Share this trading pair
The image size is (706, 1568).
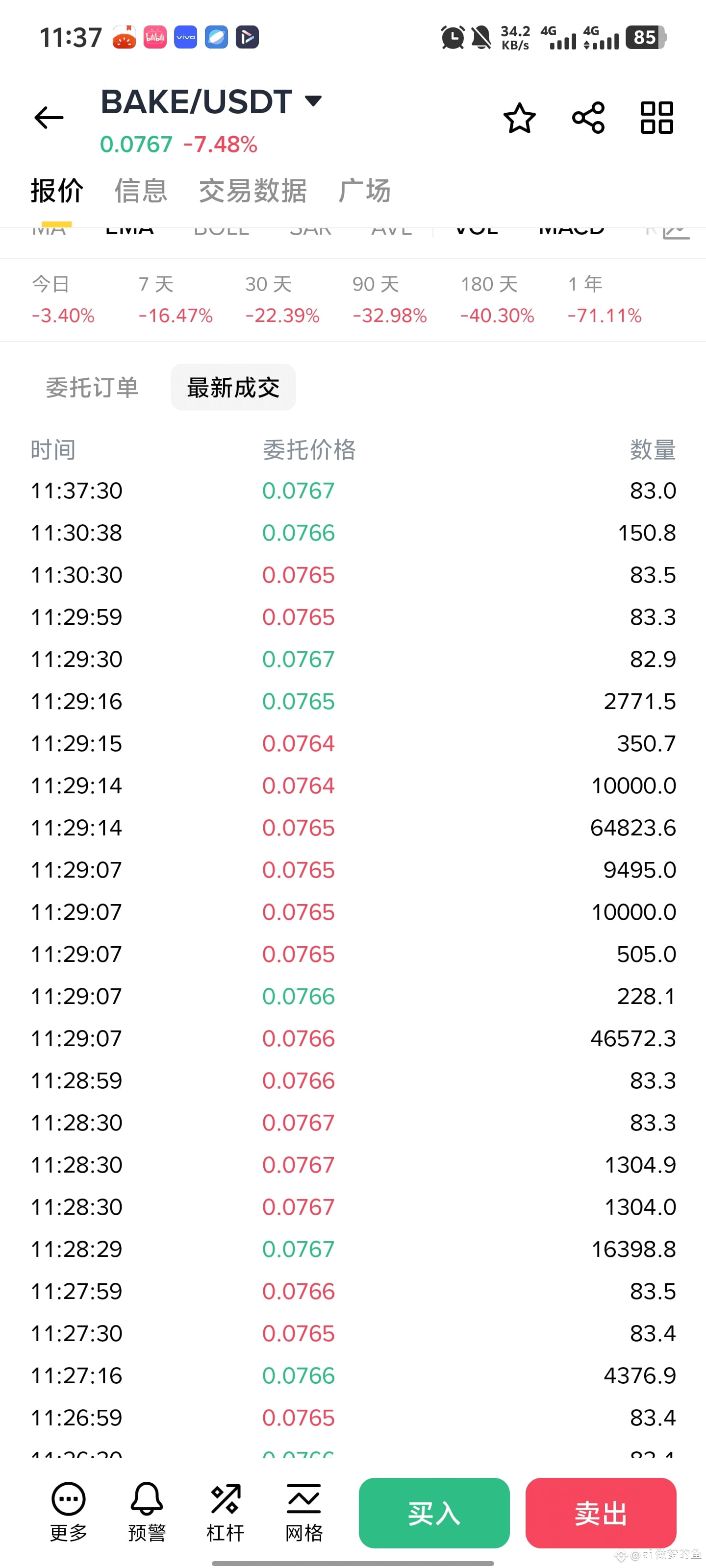(x=588, y=118)
